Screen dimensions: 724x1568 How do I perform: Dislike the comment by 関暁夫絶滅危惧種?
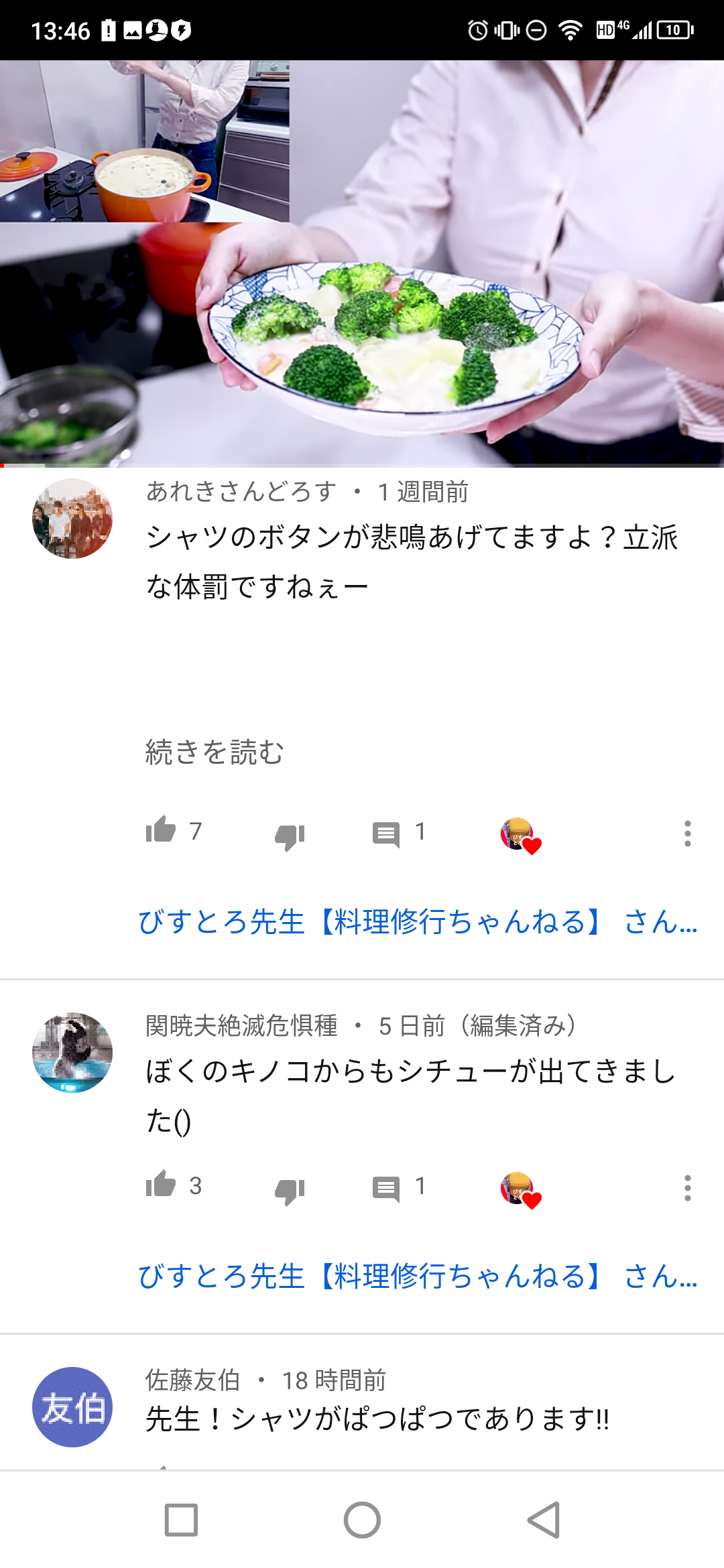290,1190
